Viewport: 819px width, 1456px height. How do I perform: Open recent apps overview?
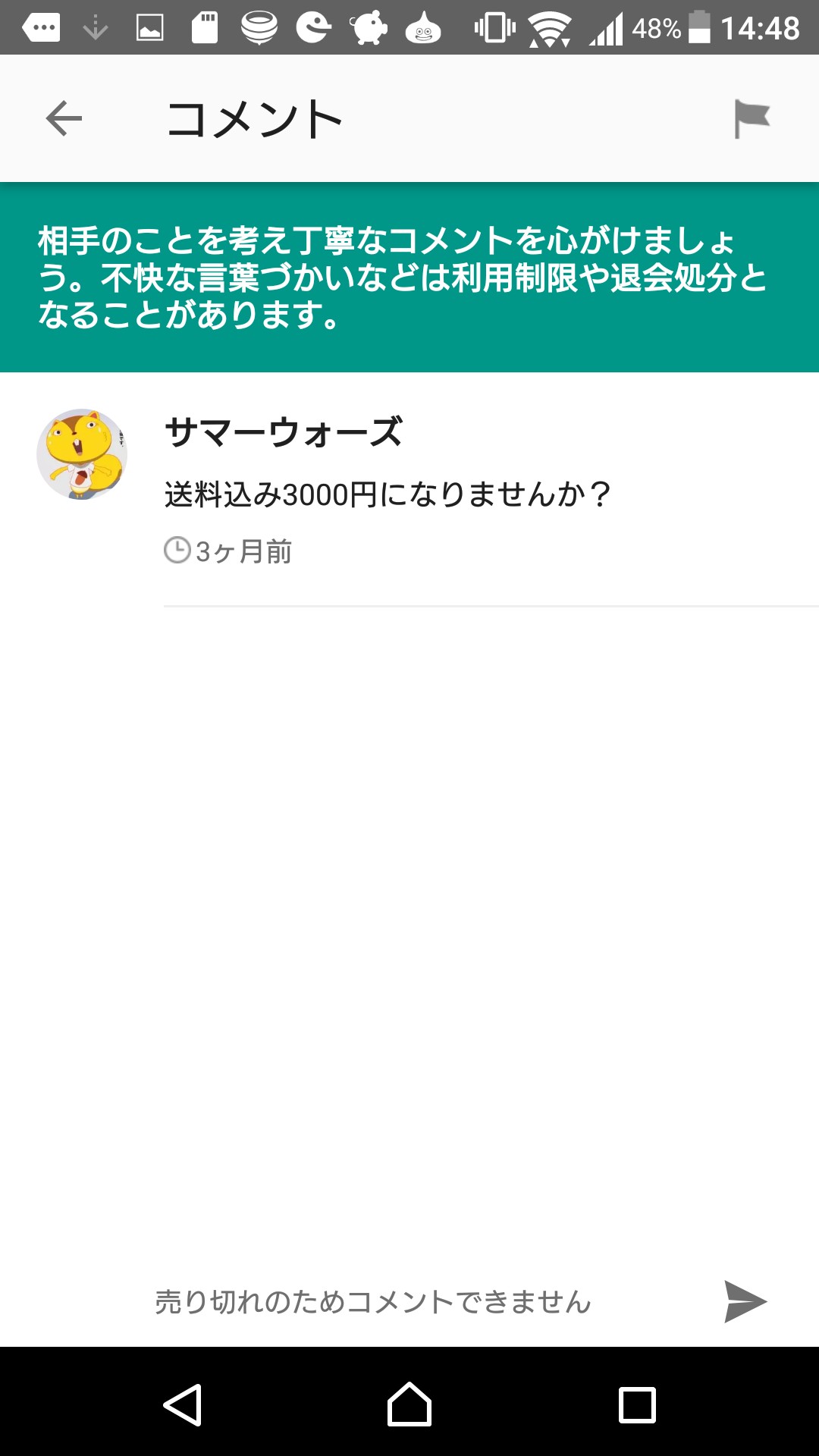(x=637, y=1404)
